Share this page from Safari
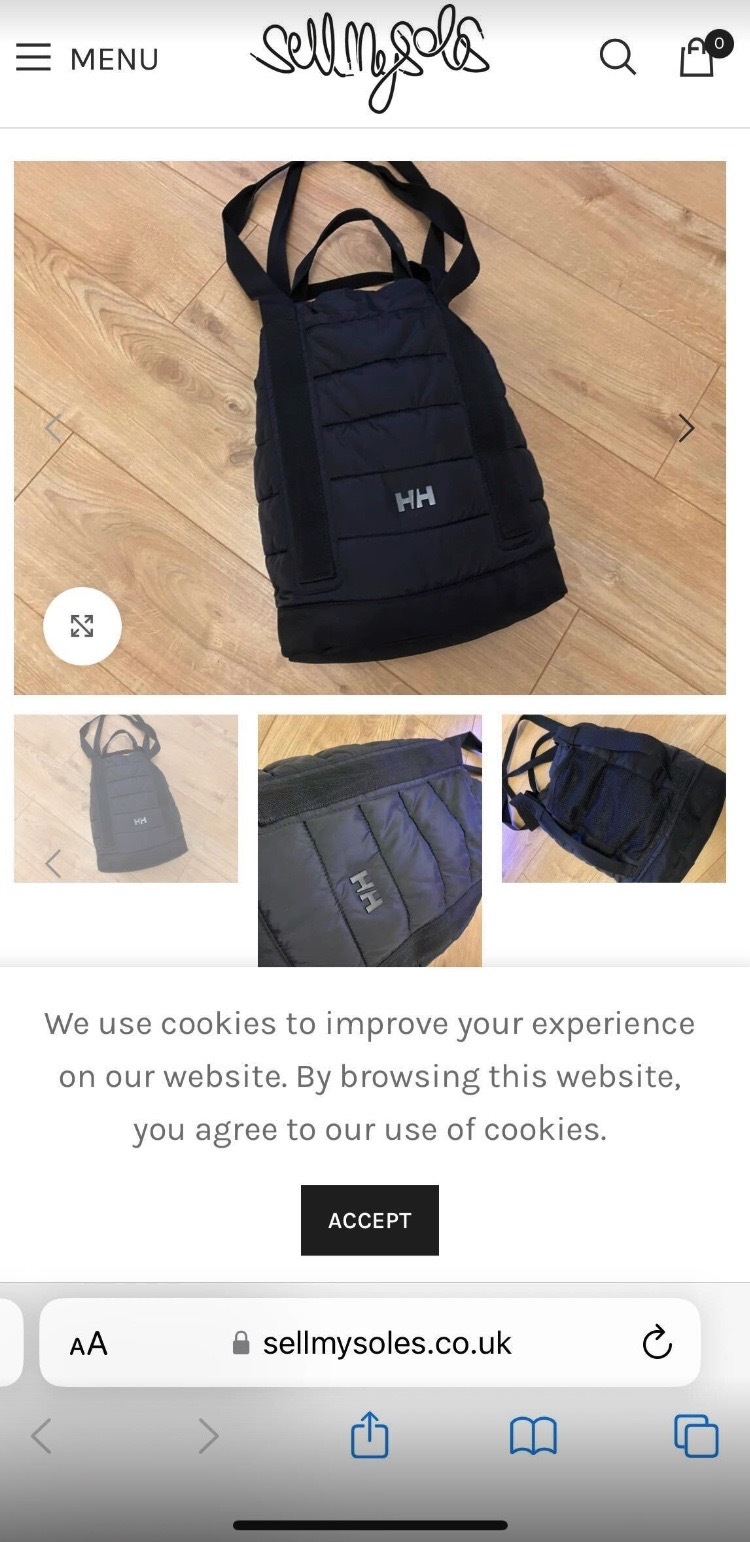Screen dimensions: 750x1542 [370, 1436]
